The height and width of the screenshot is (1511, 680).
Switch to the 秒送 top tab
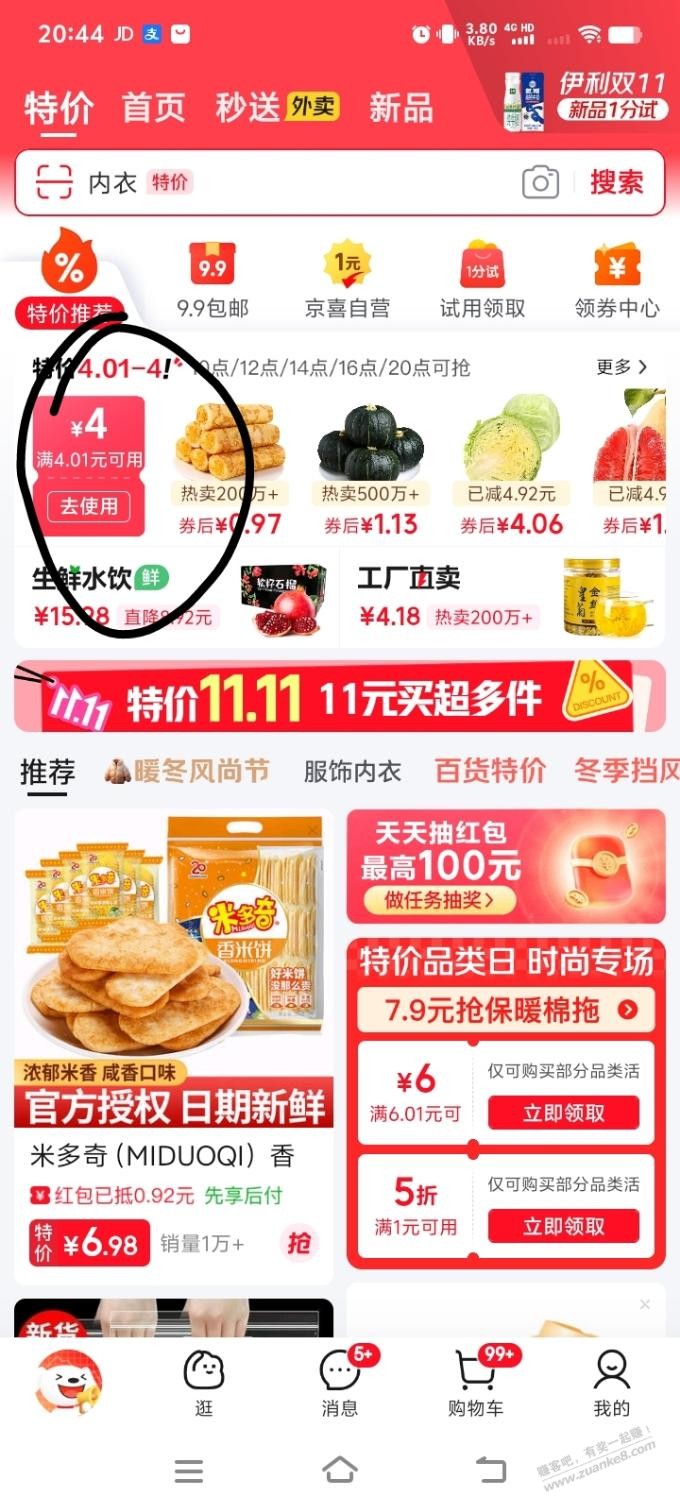(x=247, y=108)
